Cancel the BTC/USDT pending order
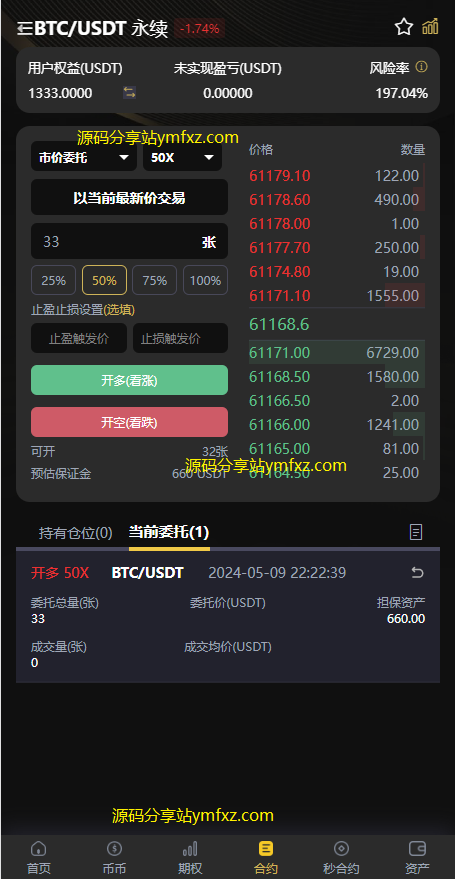The image size is (455, 879). 417,572
